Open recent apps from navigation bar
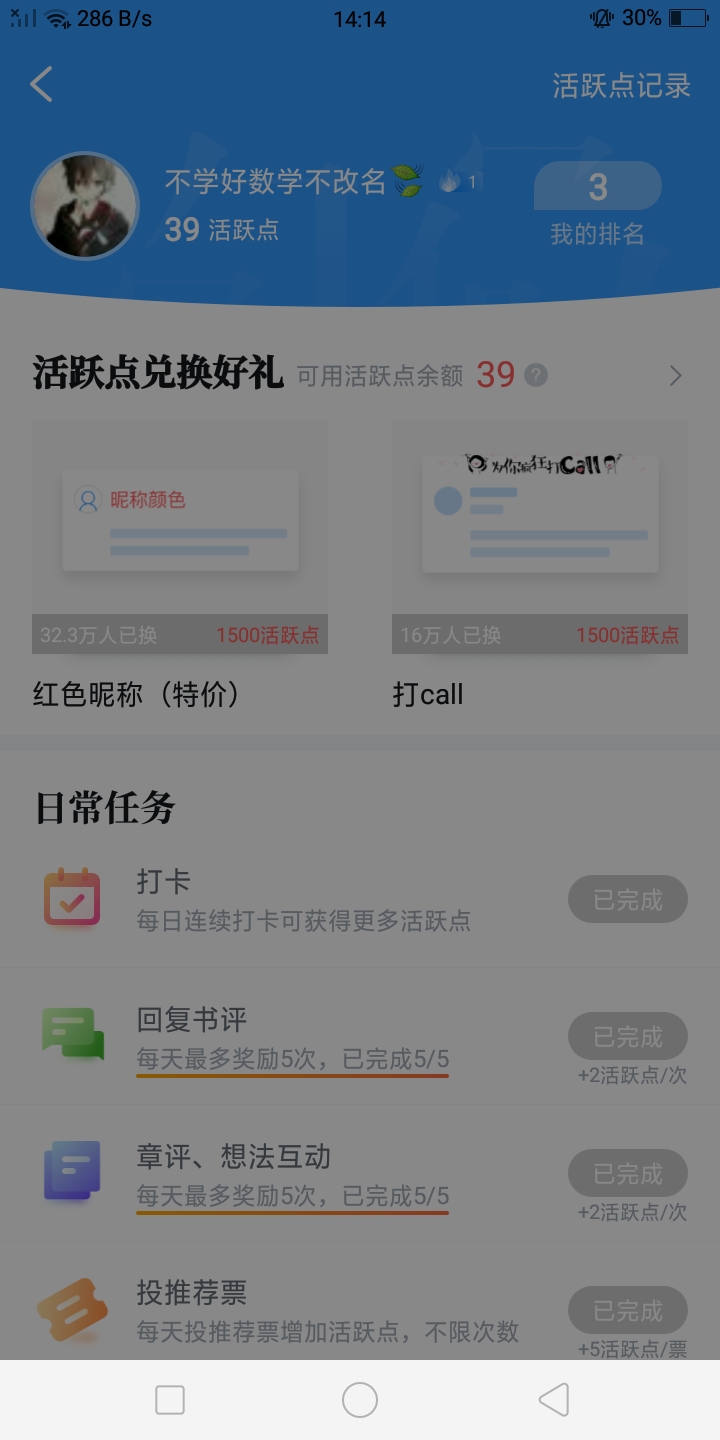 170,1400
